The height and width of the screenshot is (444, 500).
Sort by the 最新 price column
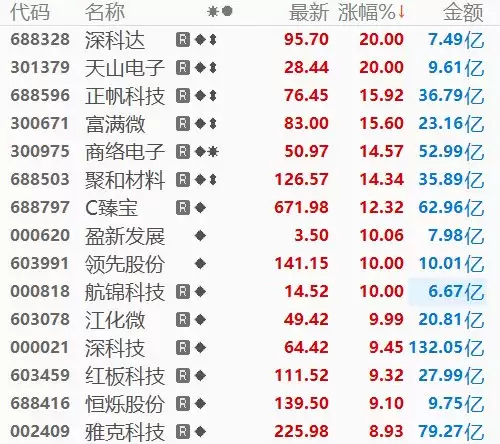(x=309, y=12)
